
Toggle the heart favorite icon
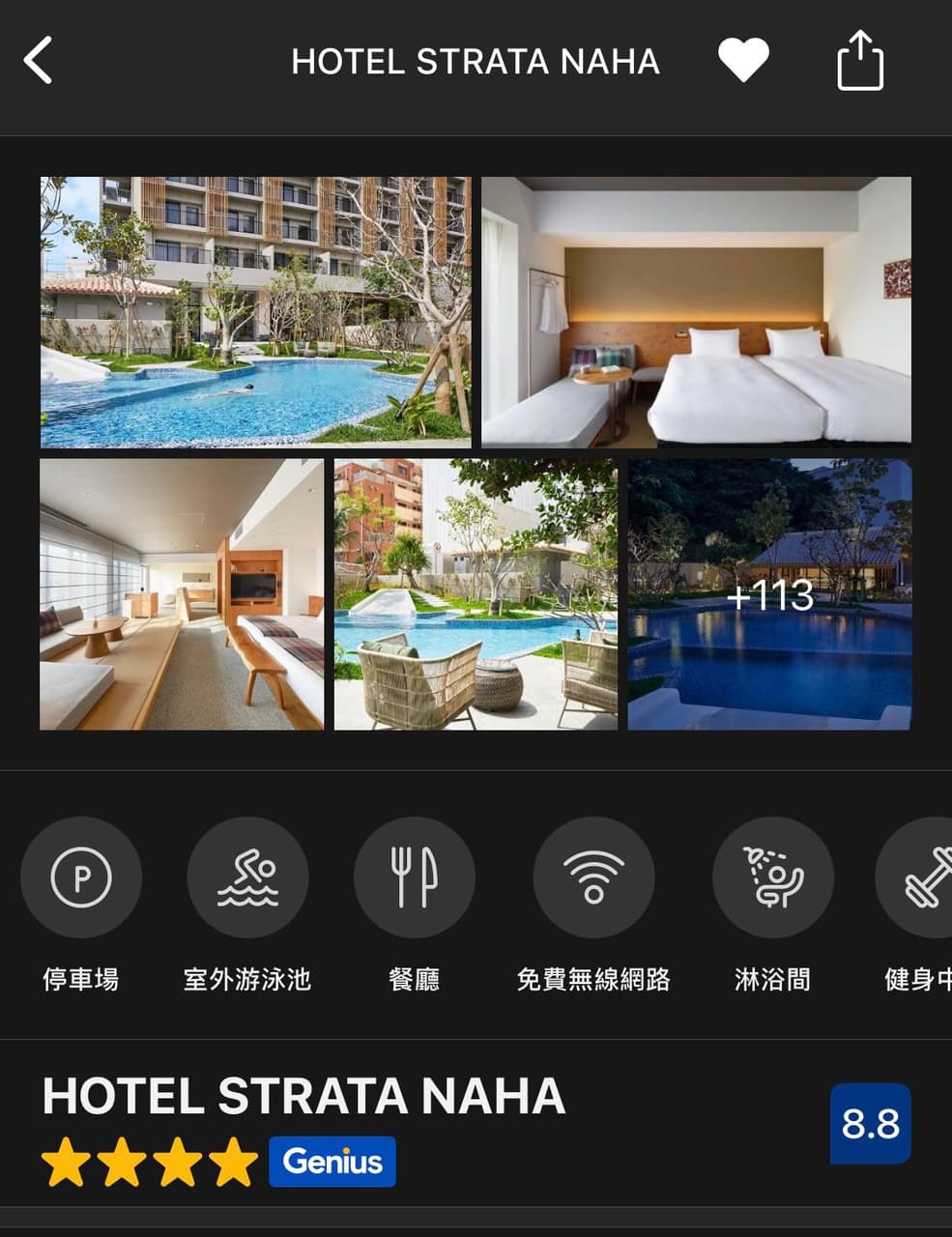(743, 61)
